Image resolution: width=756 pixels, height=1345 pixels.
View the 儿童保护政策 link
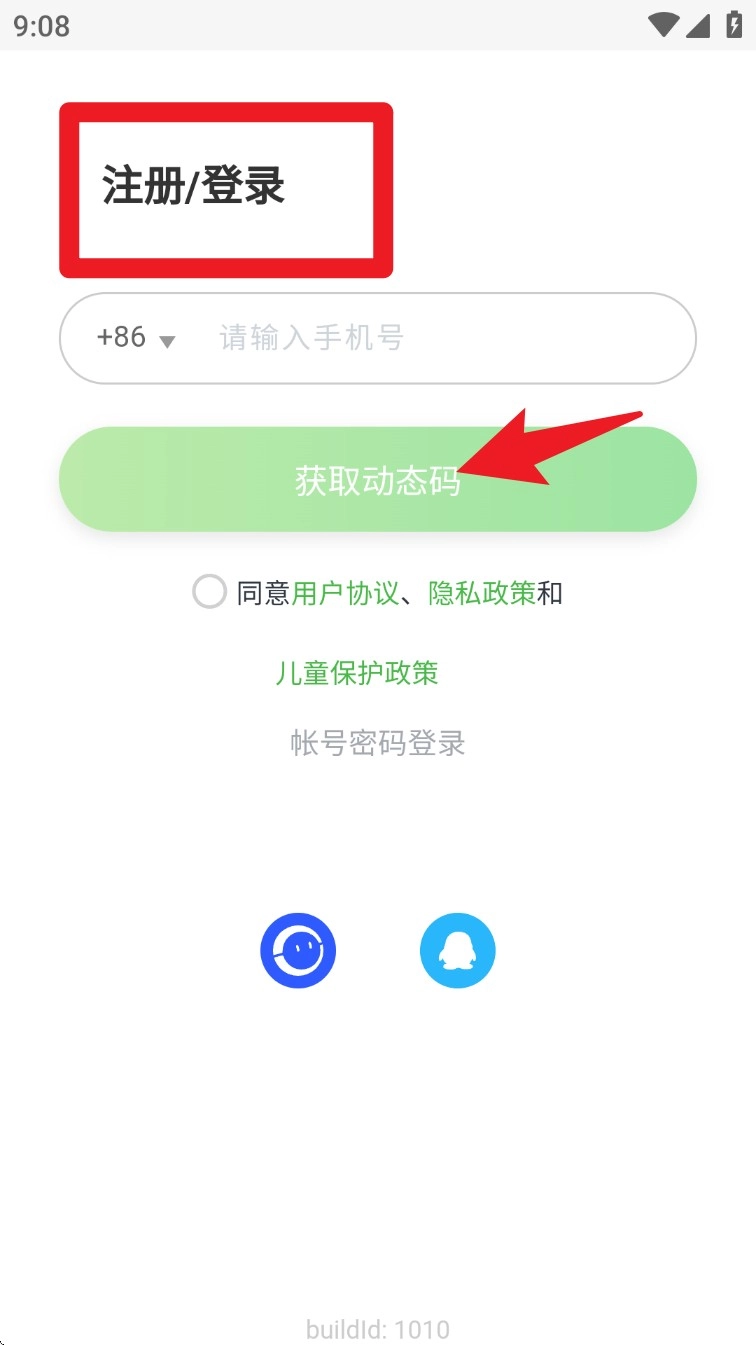(x=357, y=673)
